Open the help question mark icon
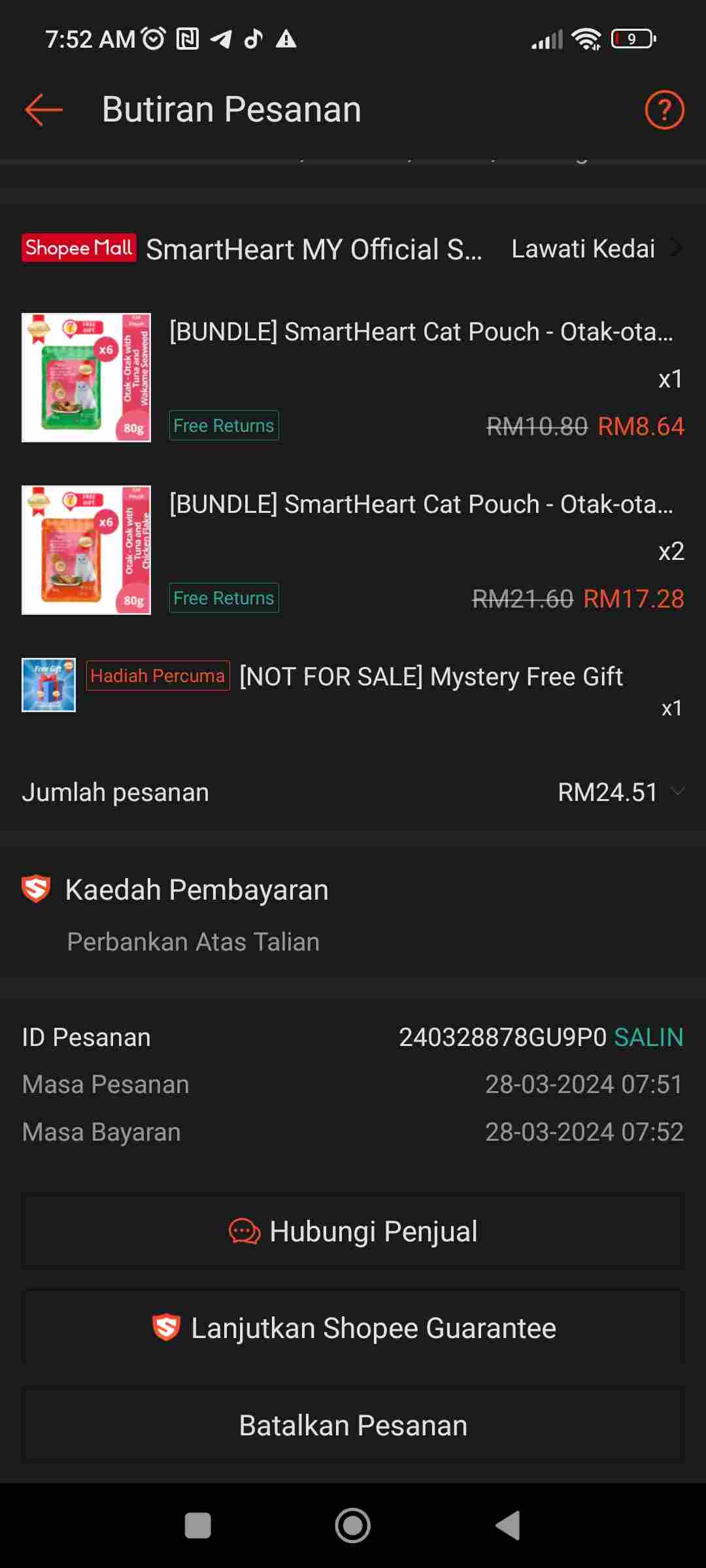This screenshot has width=706, height=1568. coord(664,110)
